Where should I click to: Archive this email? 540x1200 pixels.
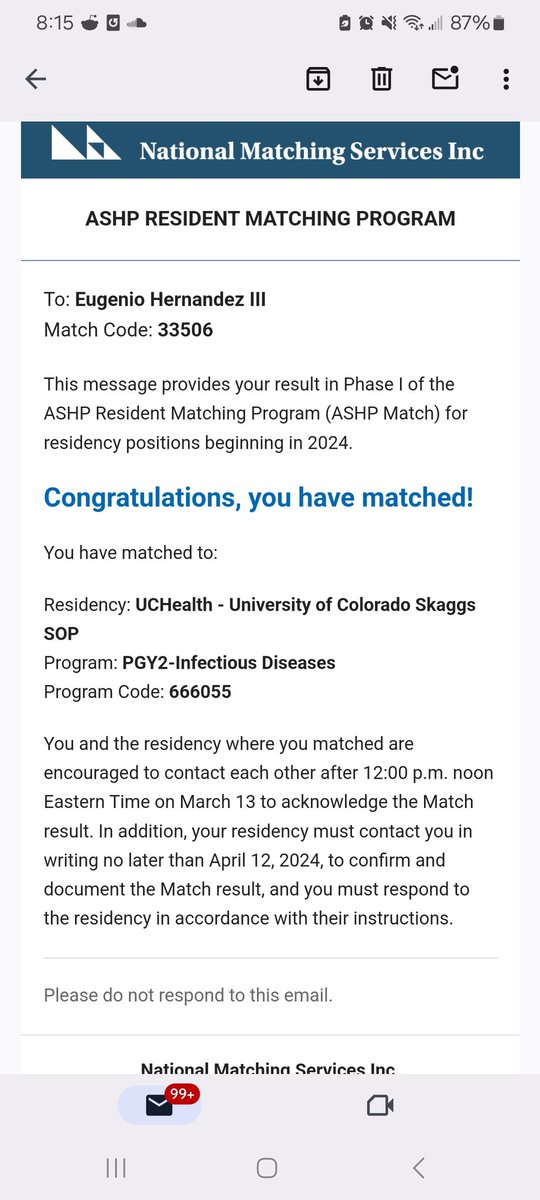point(318,79)
